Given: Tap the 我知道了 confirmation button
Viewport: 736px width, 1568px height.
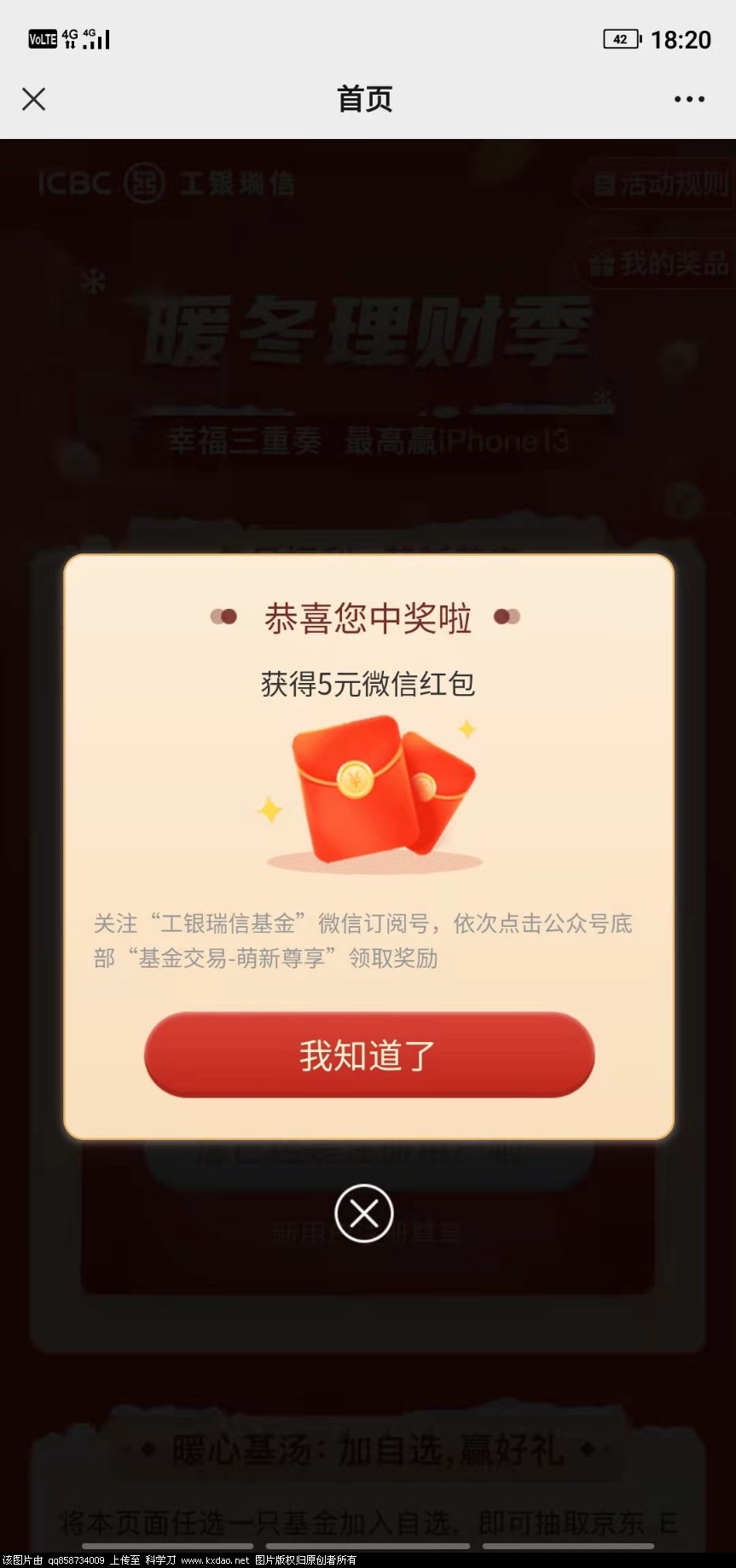Looking at the screenshot, I should coord(368,1055).
